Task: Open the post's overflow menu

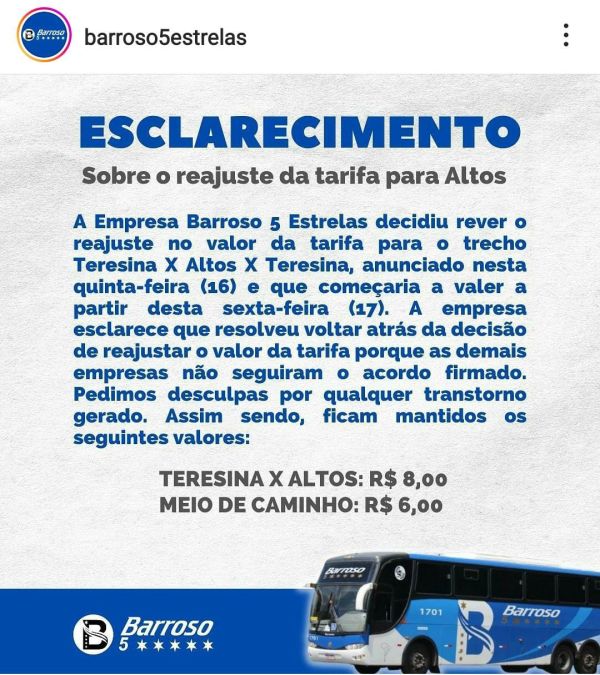Action: click(x=566, y=37)
